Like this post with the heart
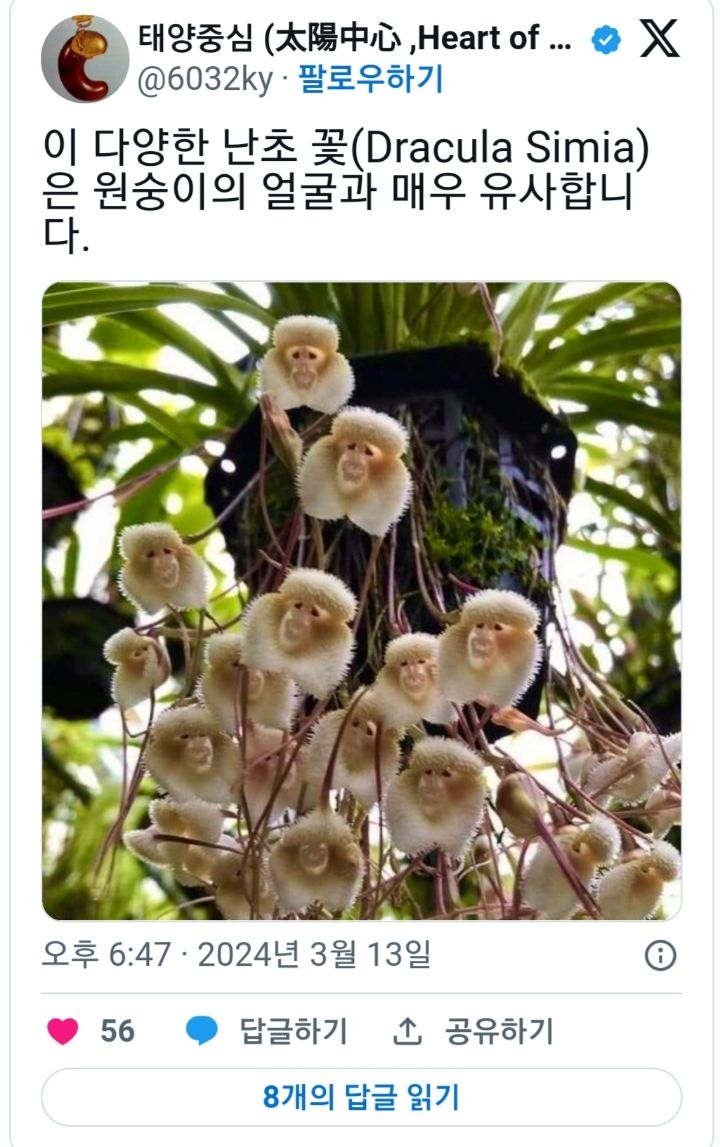This screenshot has height=1147, width=720. point(63,1031)
